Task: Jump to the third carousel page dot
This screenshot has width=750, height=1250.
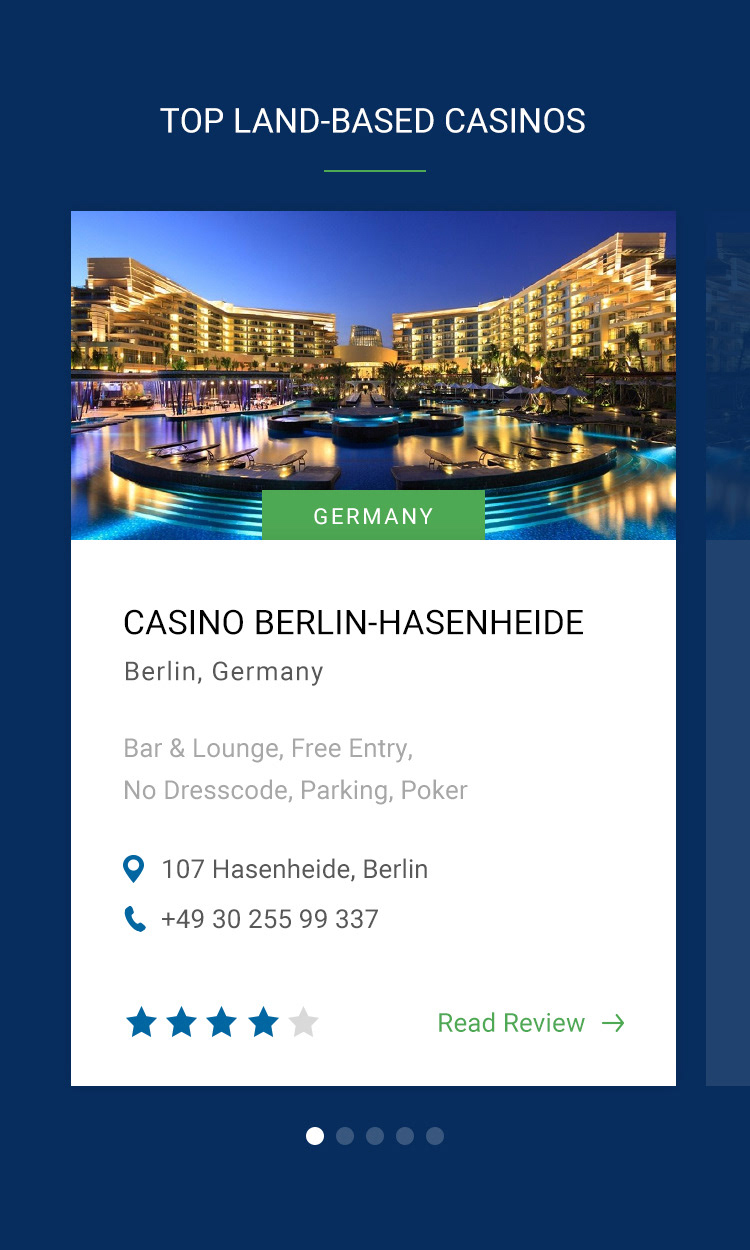Action: pos(375,1136)
